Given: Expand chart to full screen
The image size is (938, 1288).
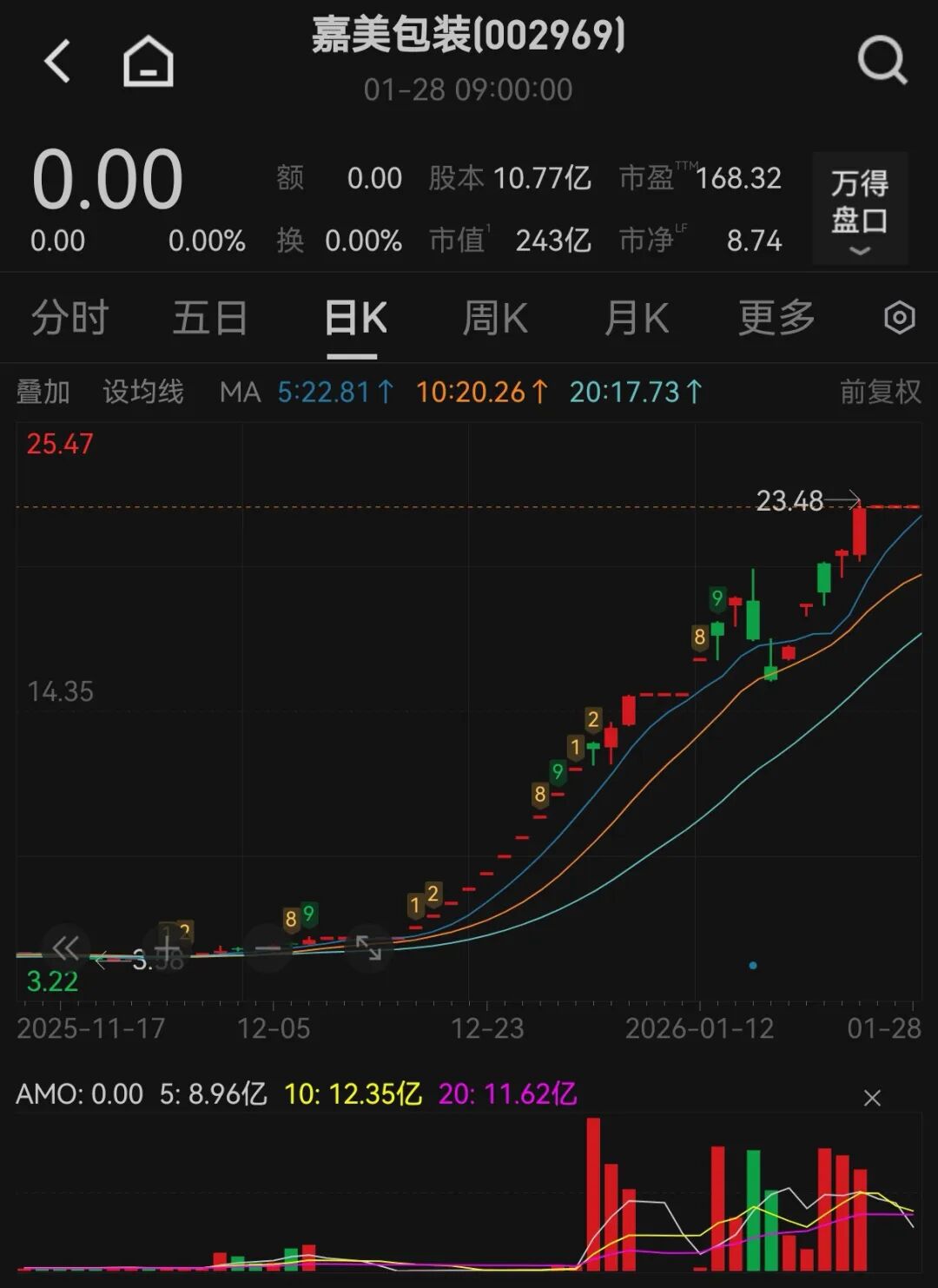Looking at the screenshot, I should click(x=368, y=948).
